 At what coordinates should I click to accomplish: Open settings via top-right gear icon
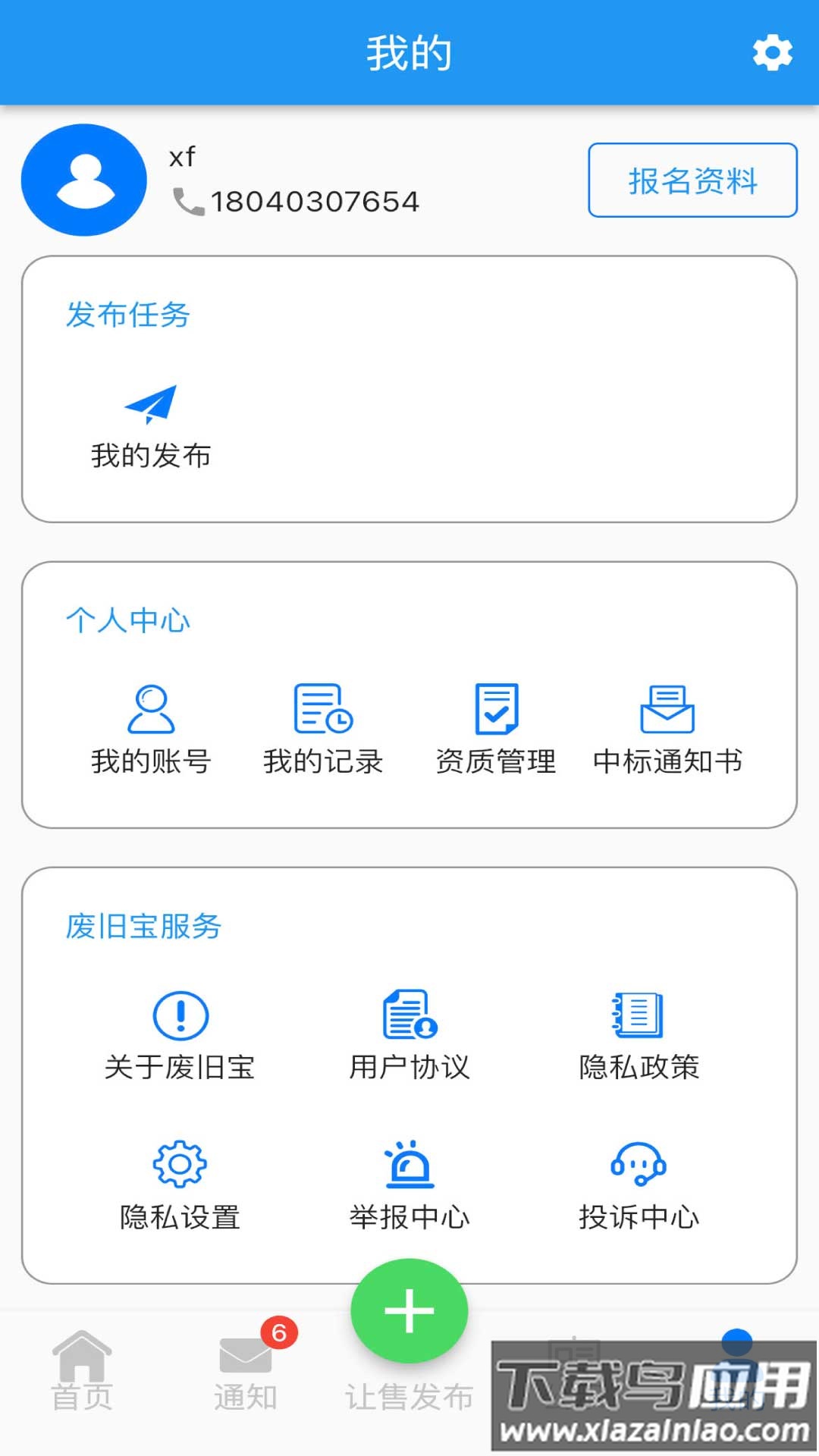[772, 53]
